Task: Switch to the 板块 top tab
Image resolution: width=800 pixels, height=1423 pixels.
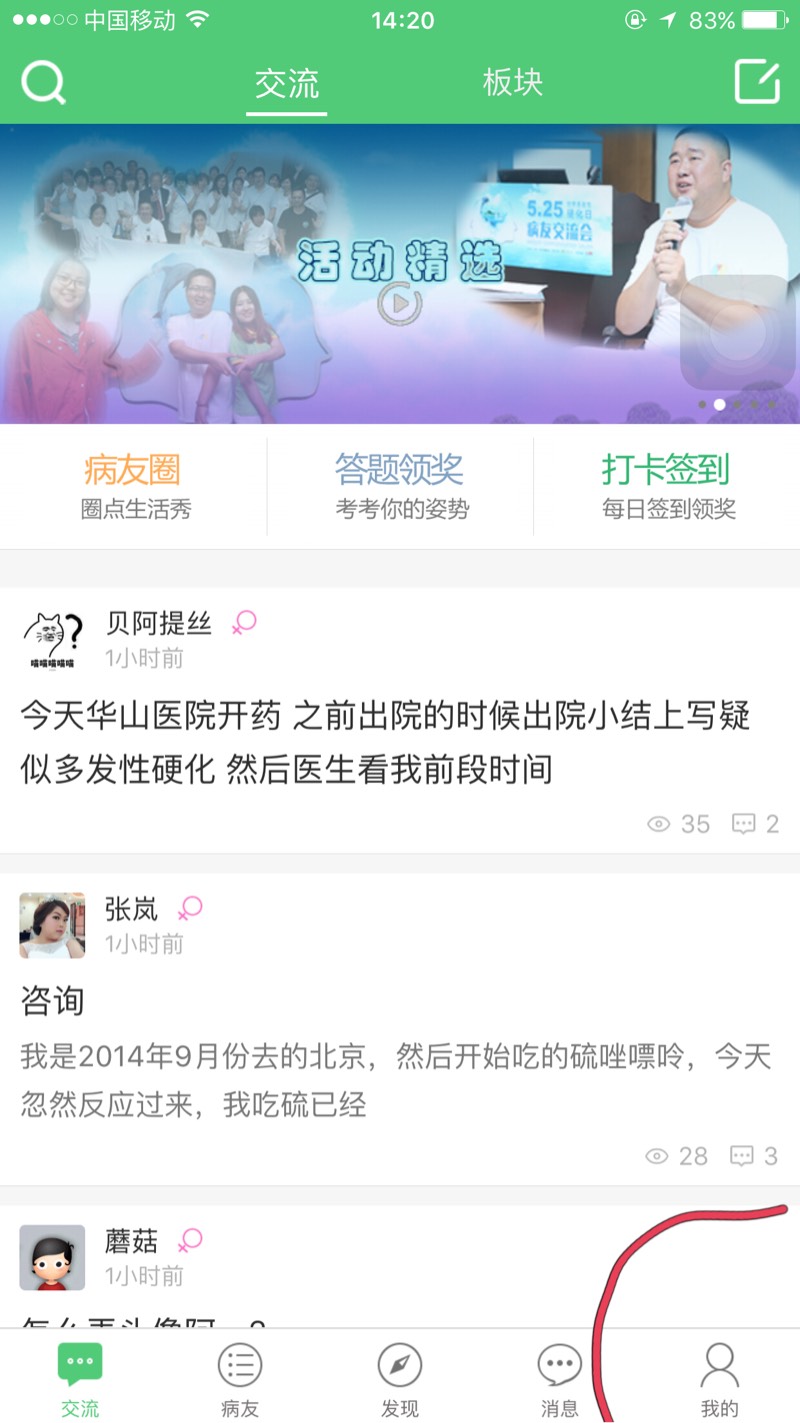Action: [512, 83]
